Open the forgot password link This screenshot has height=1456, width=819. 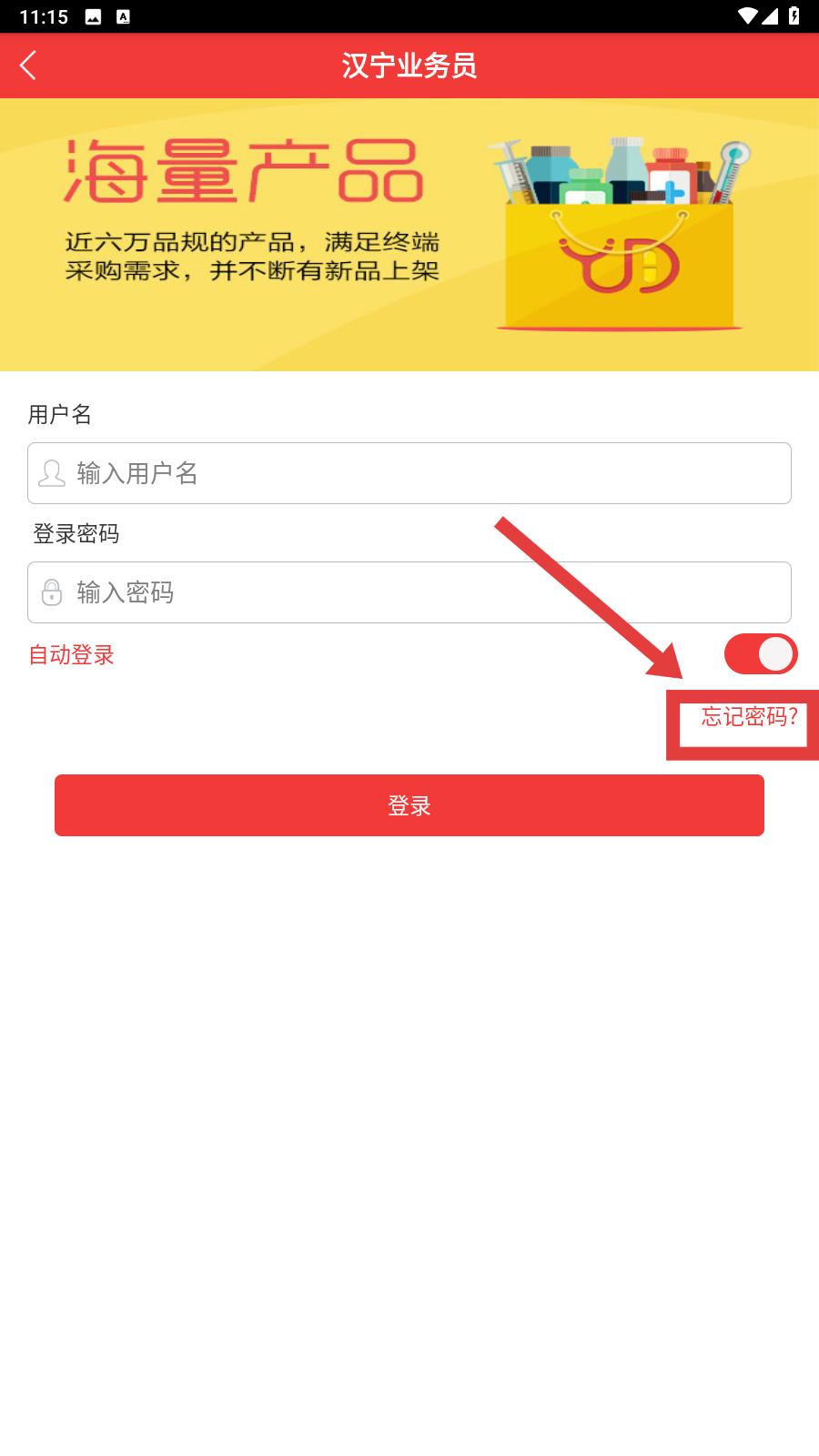pos(748,717)
